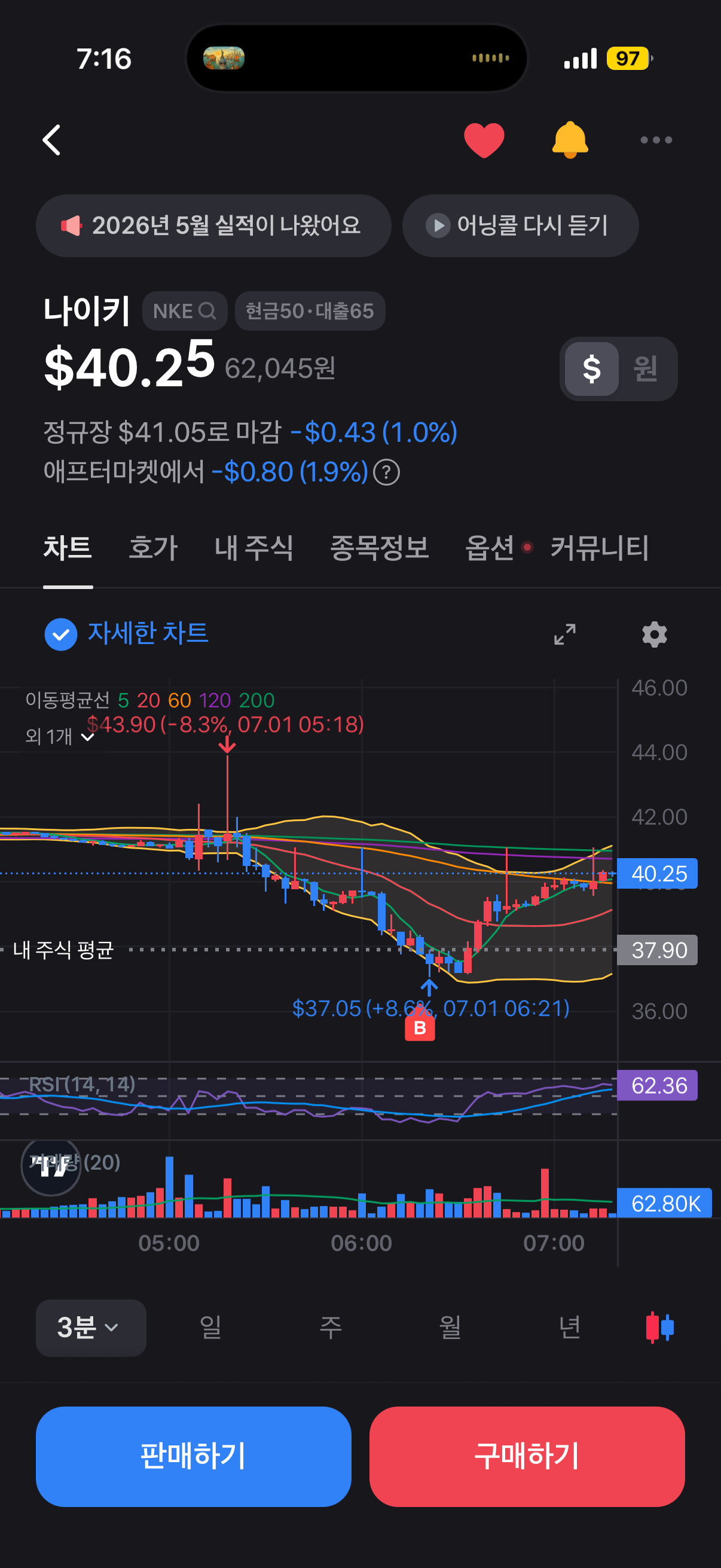
Task: Open the 옵션 tab
Action: (490, 548)
